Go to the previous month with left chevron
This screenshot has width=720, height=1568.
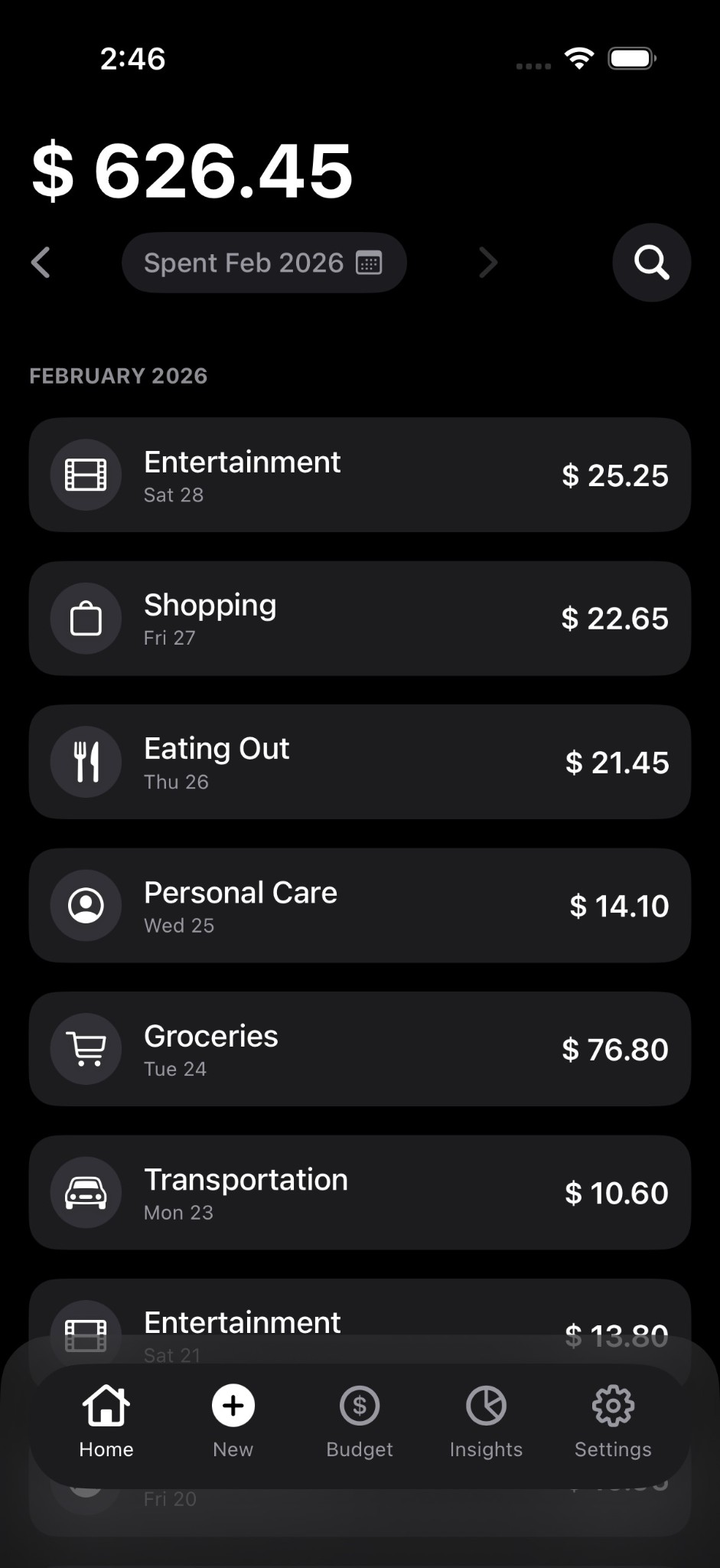41,262
